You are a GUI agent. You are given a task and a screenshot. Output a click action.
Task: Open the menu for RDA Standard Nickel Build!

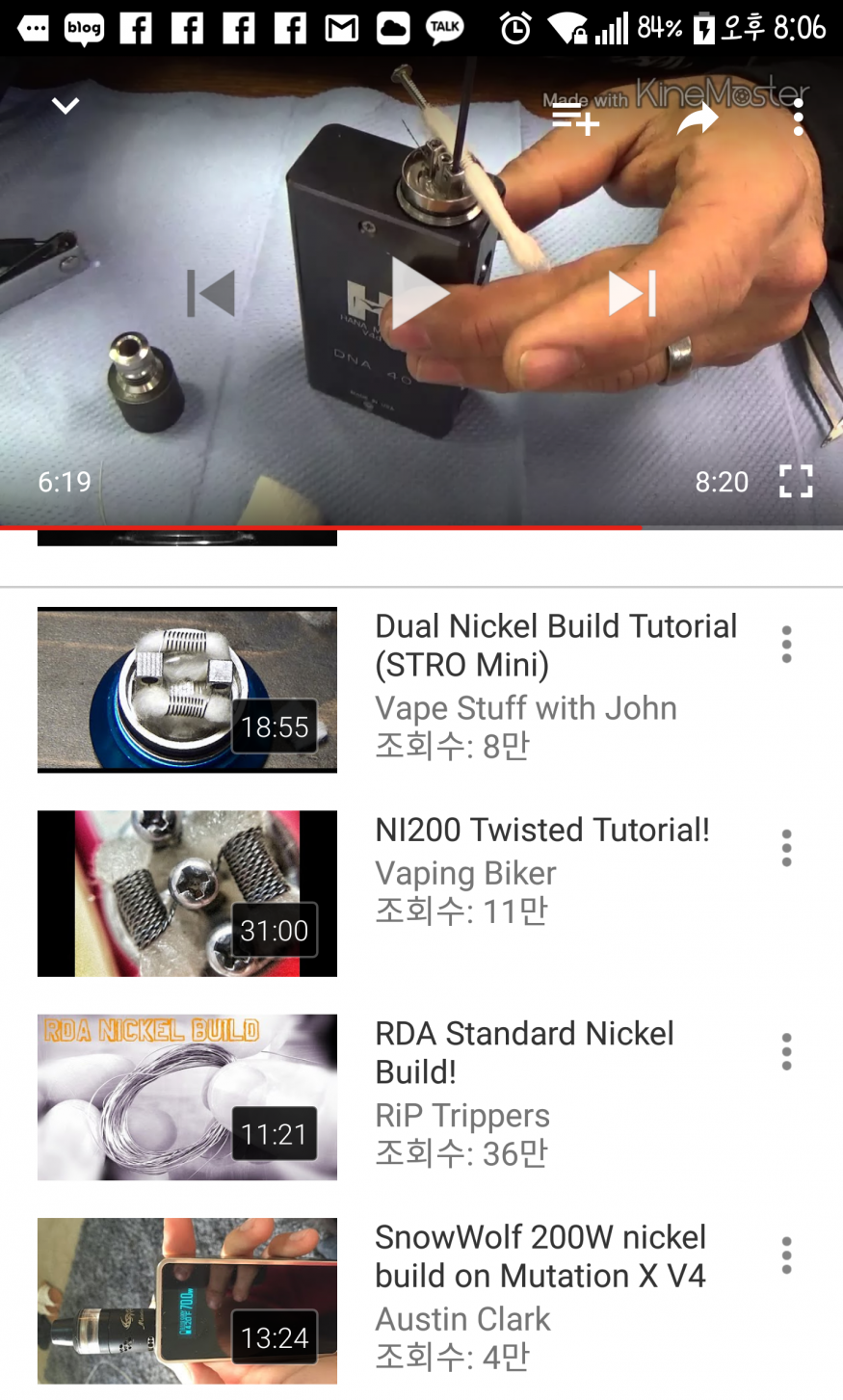786,1051
